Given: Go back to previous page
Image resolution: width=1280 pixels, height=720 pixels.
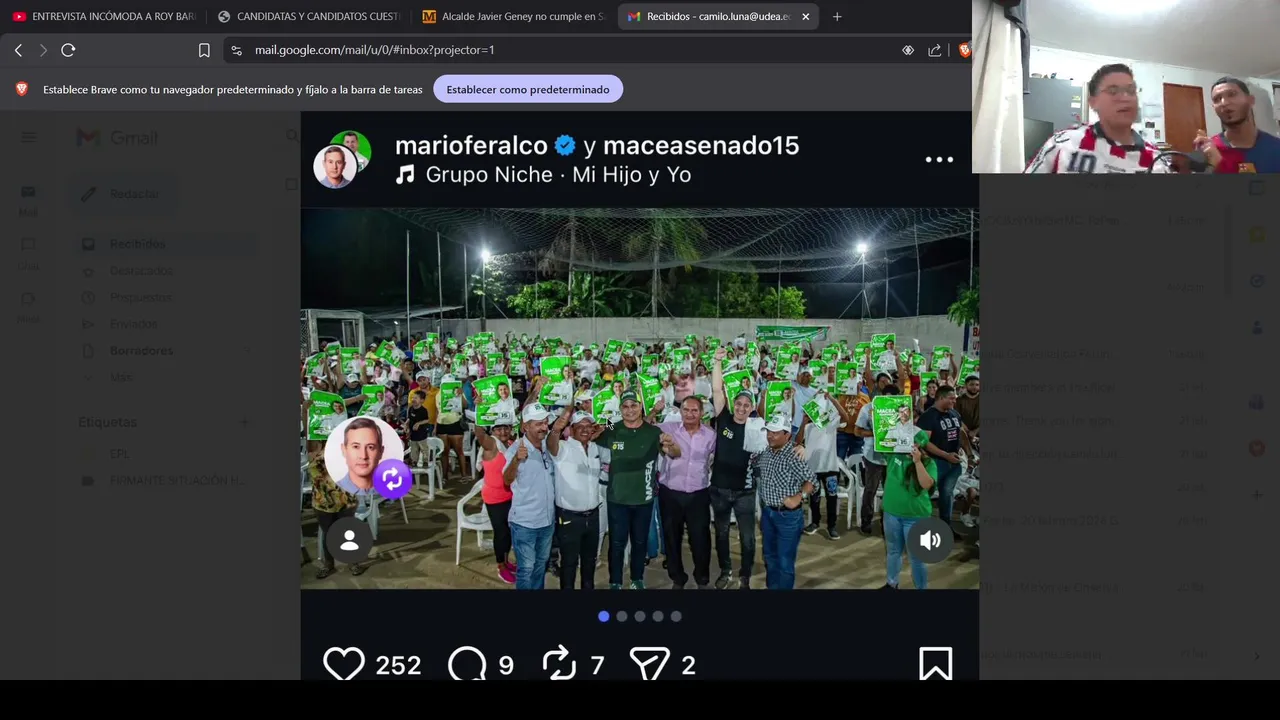Looking at the screenshot, I should (x=18, y=50).
